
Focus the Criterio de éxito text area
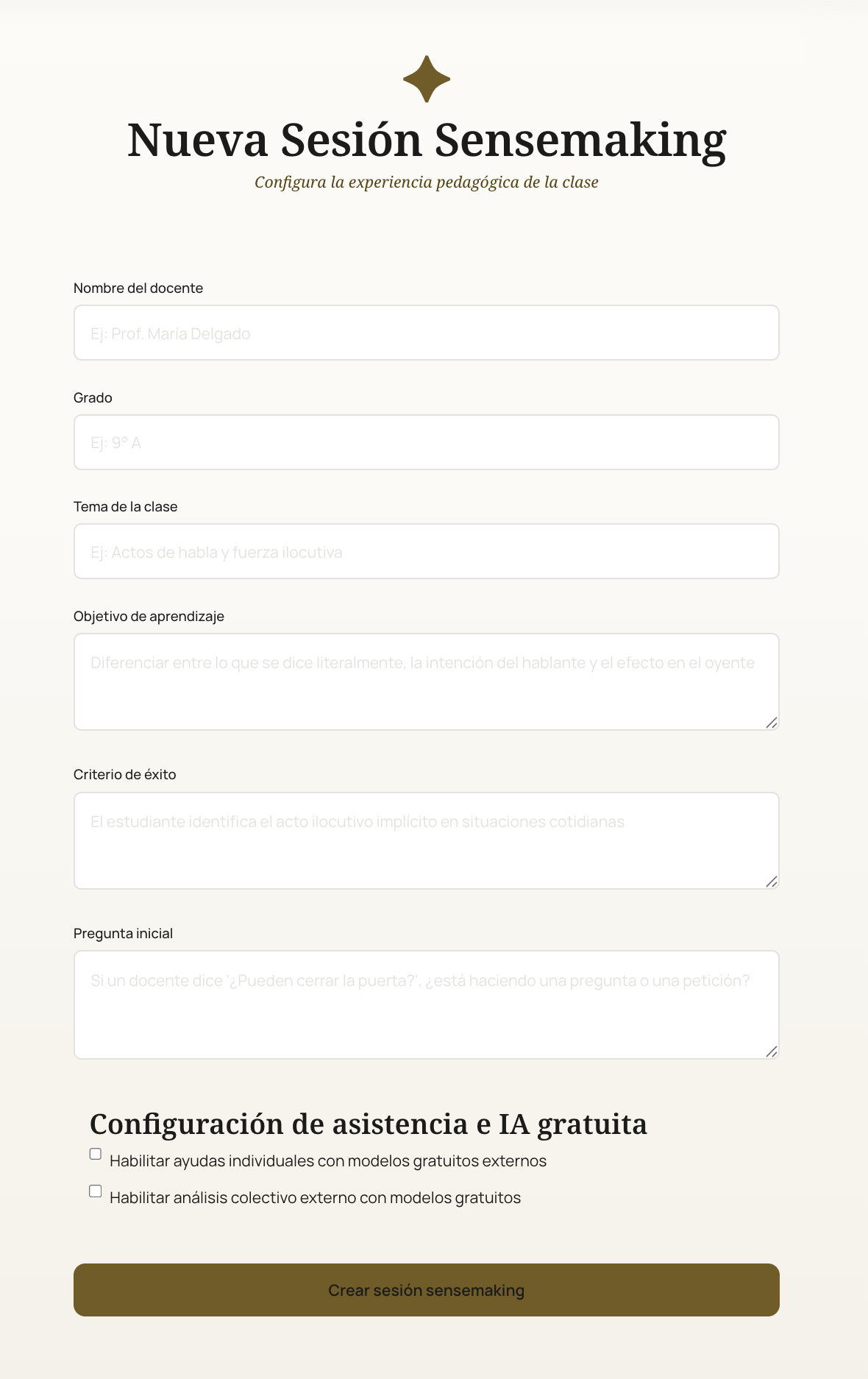coord(427,840)
